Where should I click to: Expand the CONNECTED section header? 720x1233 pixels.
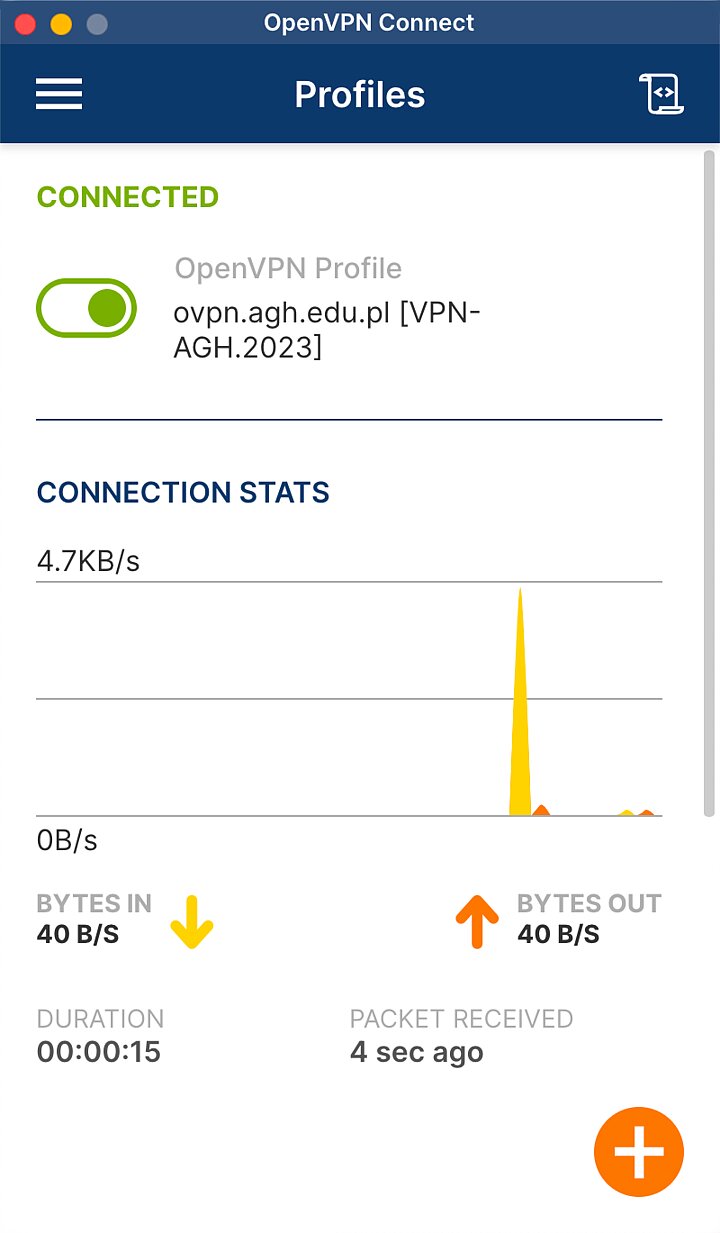tap(127, 197)
